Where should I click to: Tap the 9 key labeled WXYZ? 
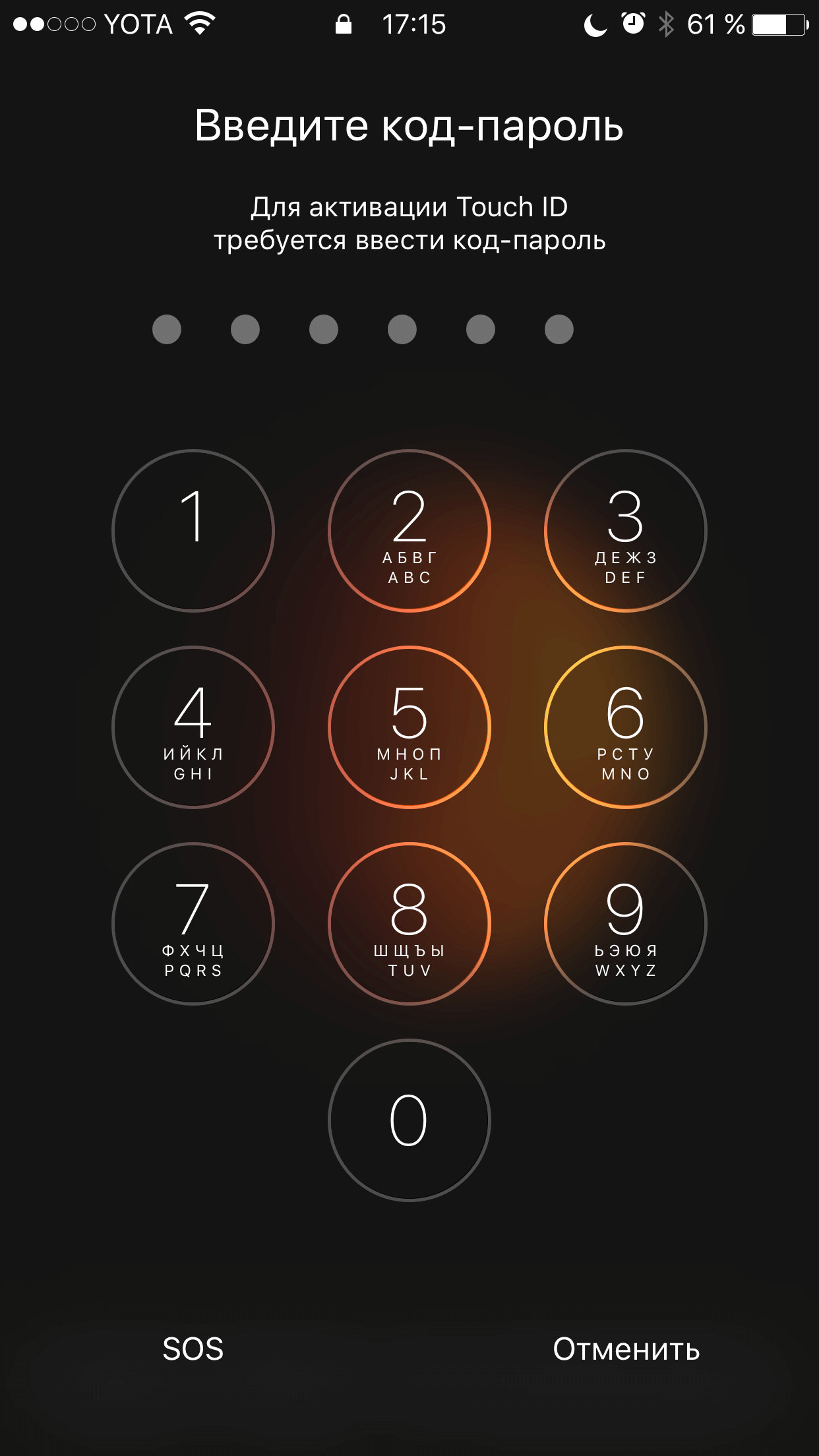point(625,923)
